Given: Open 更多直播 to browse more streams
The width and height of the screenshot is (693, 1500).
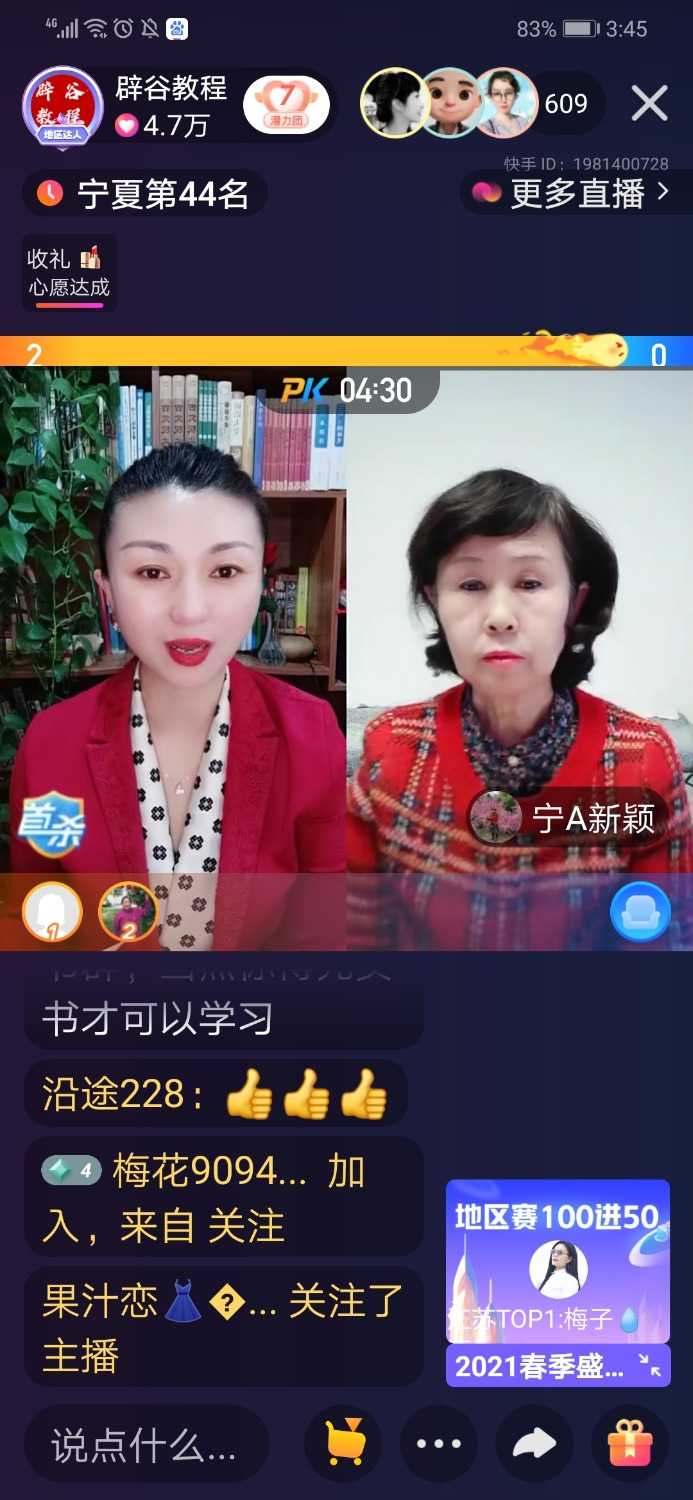Looking at the screenshot, I should click(576, 193).
